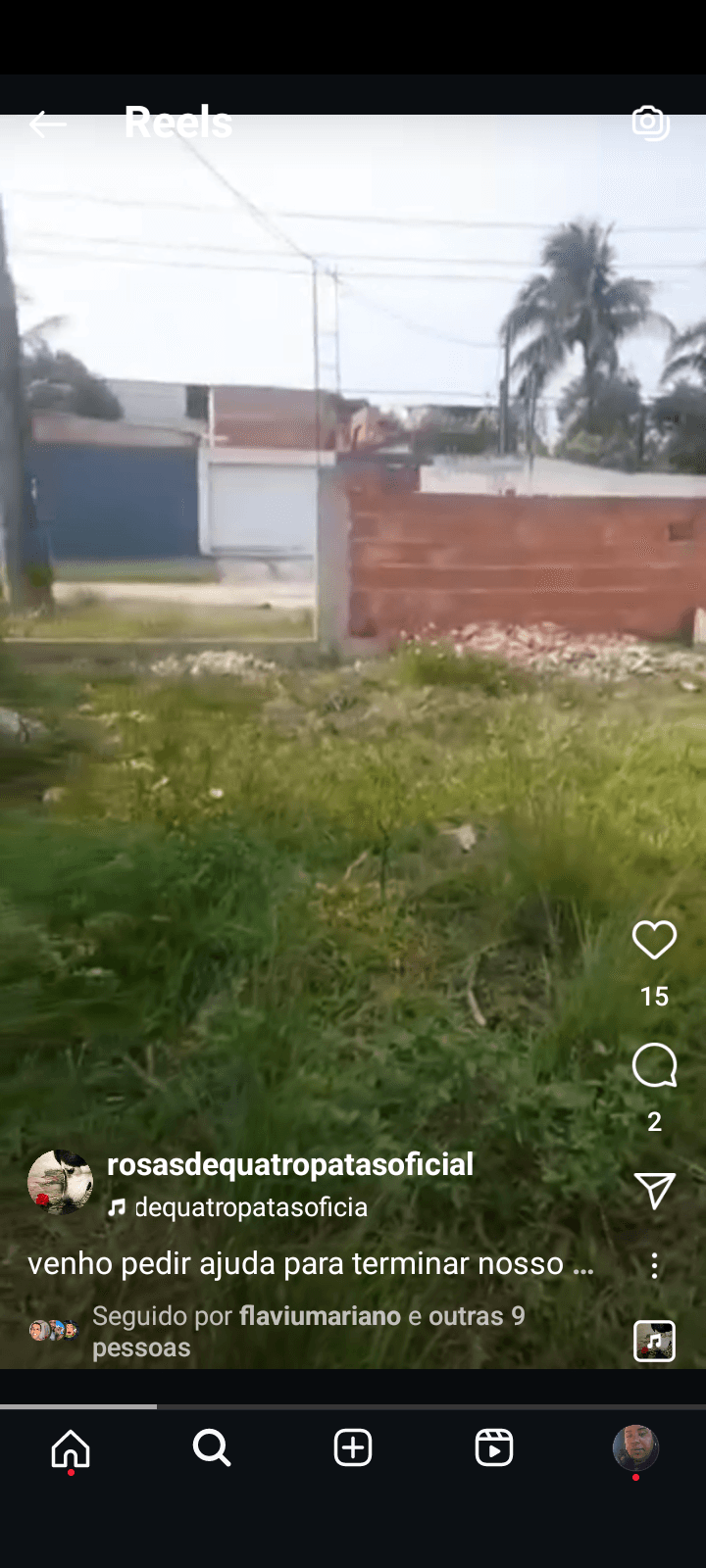This screenshot has width=706, height=1568.
Task: Open my profile tab
Action: click(635, 1447)
